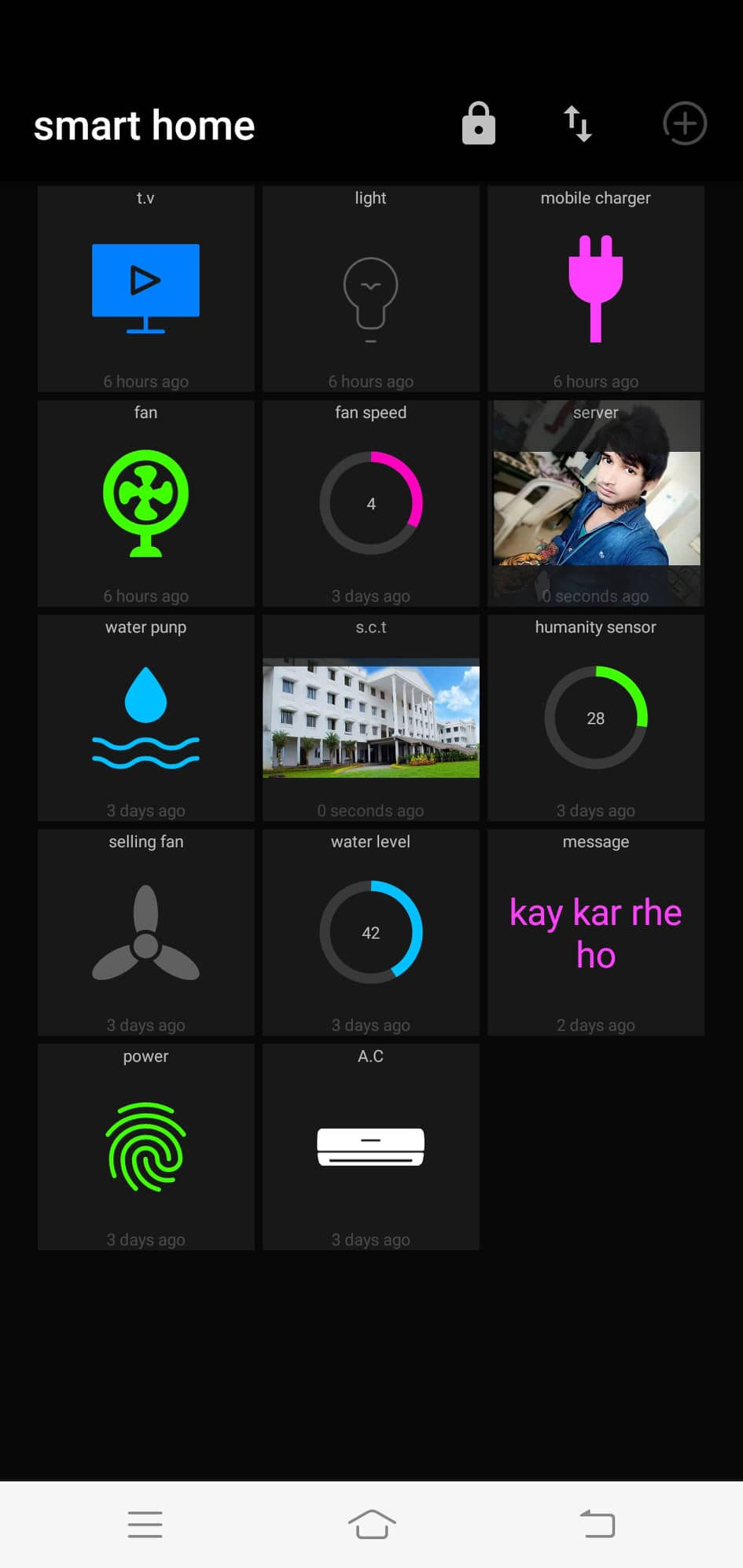Viewport: 743px width, 1568px height.
Task: Select the selling fan icon
Action: [x=145, y=932]
